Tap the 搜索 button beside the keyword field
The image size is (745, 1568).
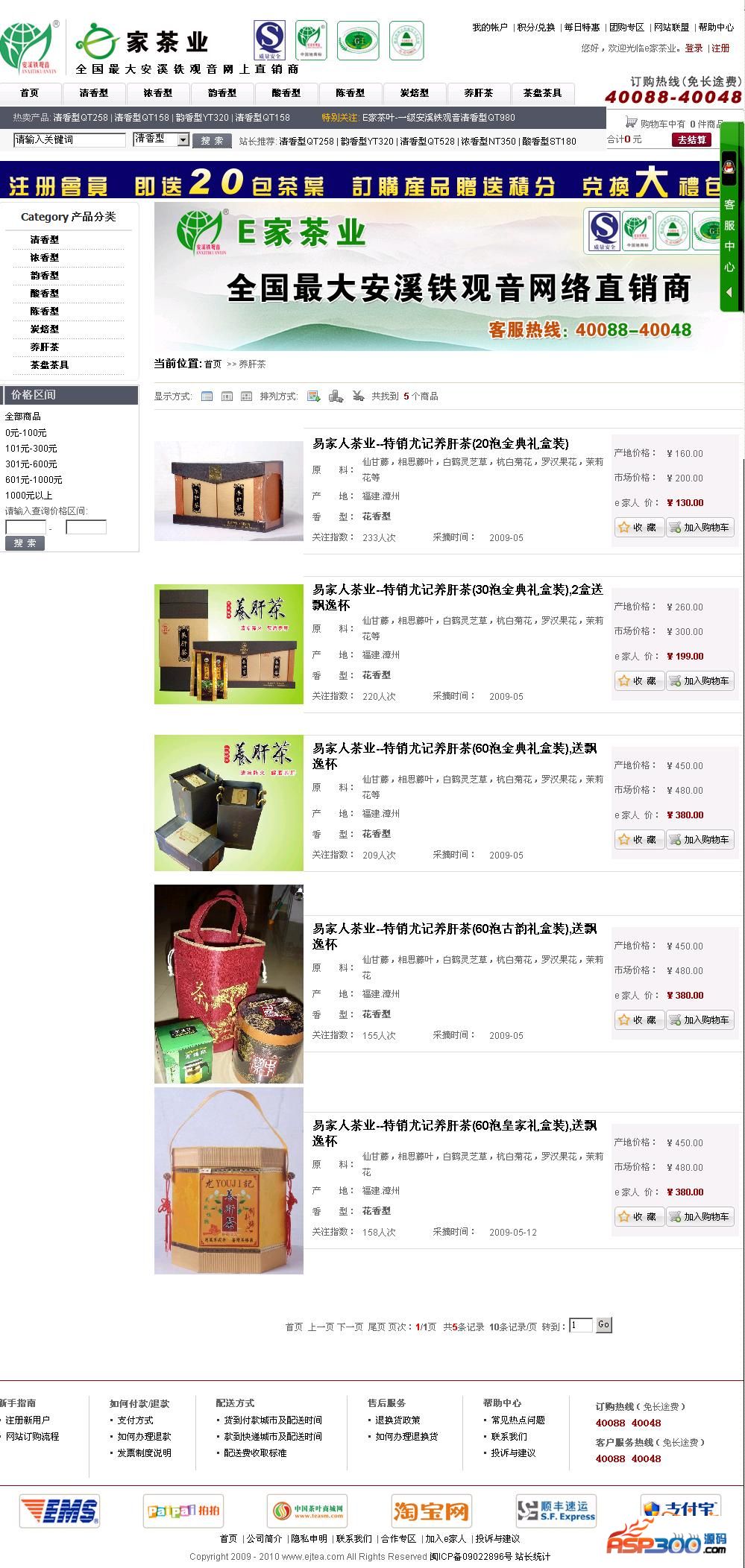(213, 140)
